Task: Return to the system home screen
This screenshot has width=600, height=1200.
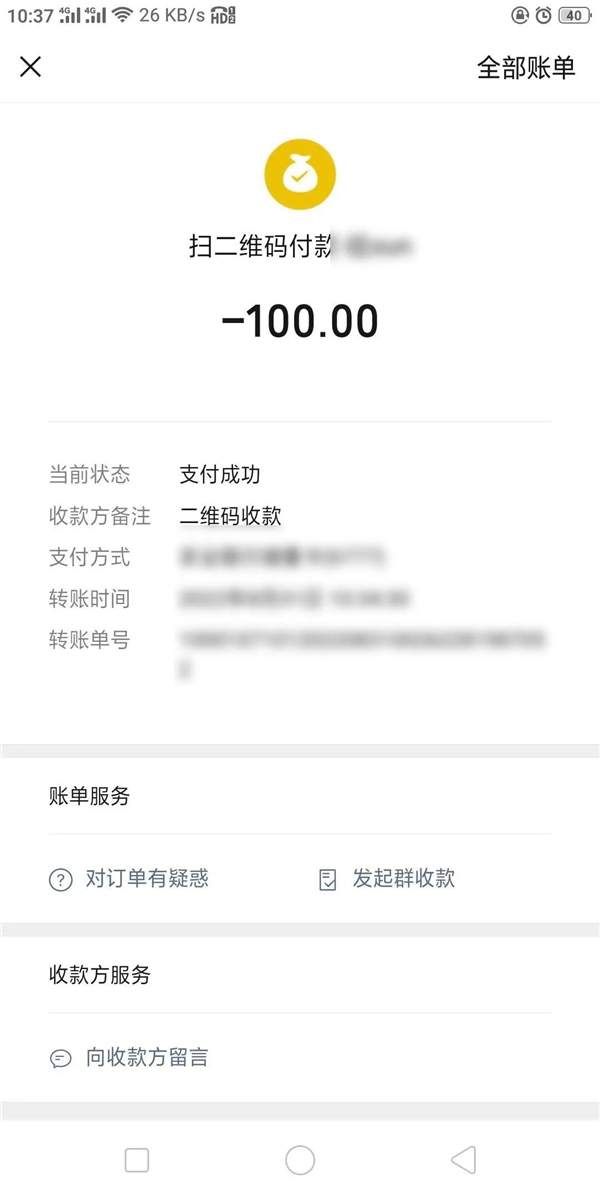Action: click(x=300, y=1159)
